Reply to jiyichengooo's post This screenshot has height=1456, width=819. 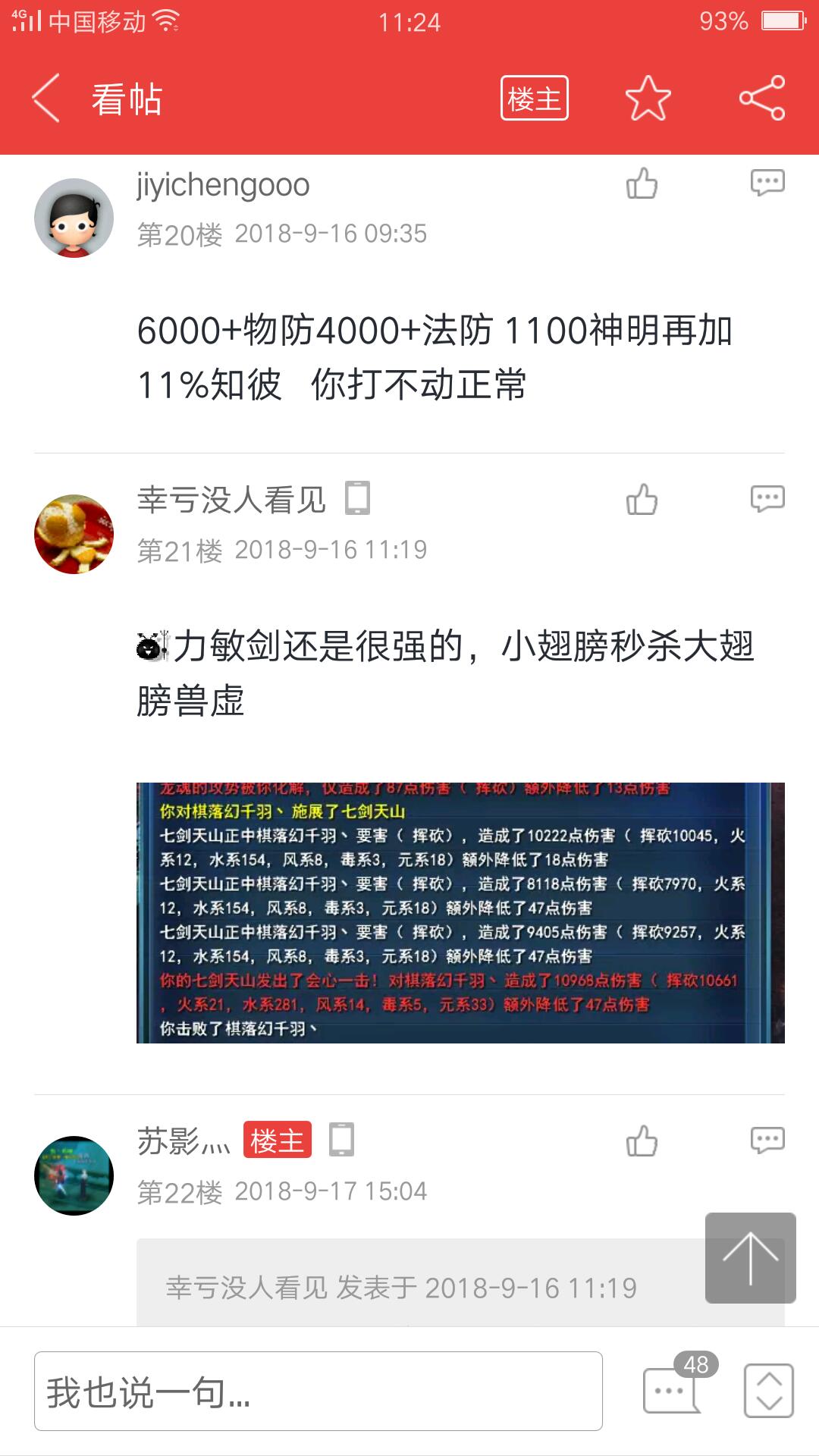tap(767, 184)
